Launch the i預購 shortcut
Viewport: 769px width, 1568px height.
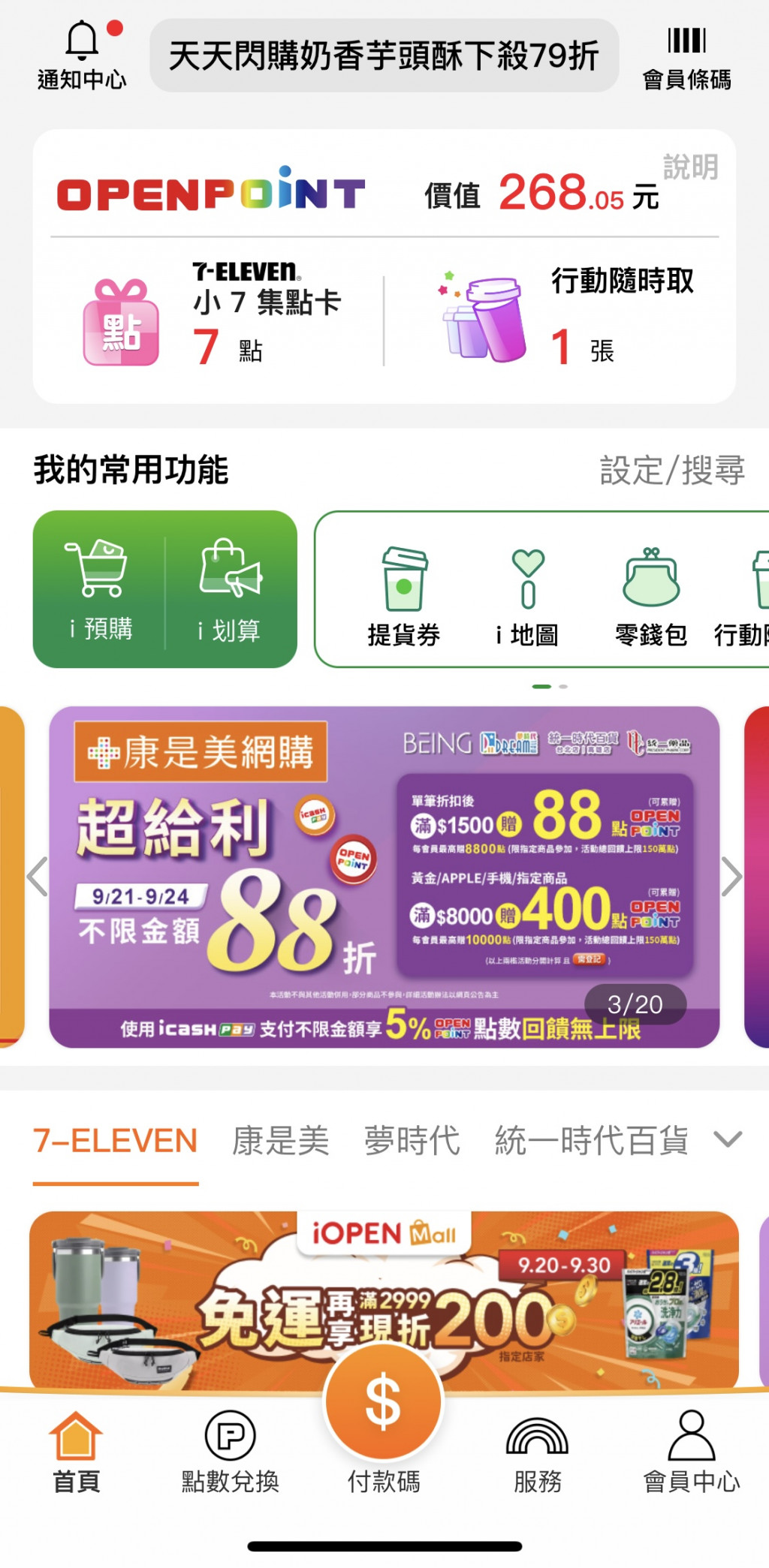(x=101, y=589)
